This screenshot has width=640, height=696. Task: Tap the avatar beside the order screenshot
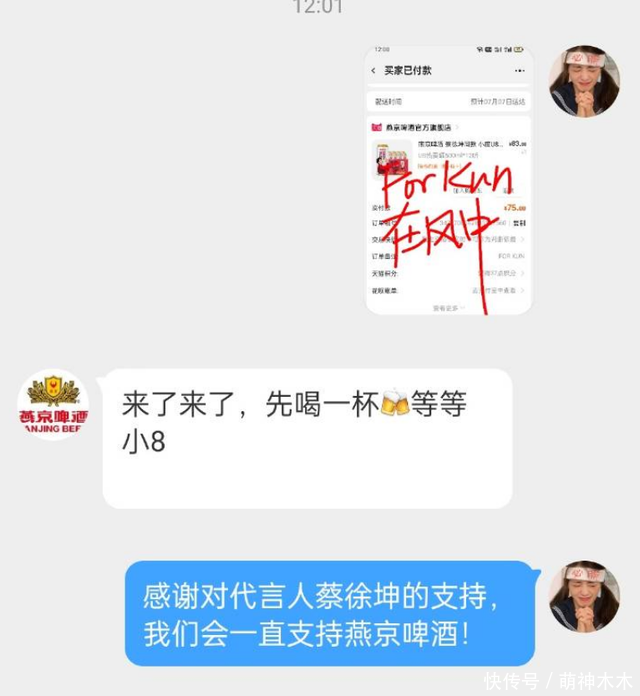pos(584,81)
